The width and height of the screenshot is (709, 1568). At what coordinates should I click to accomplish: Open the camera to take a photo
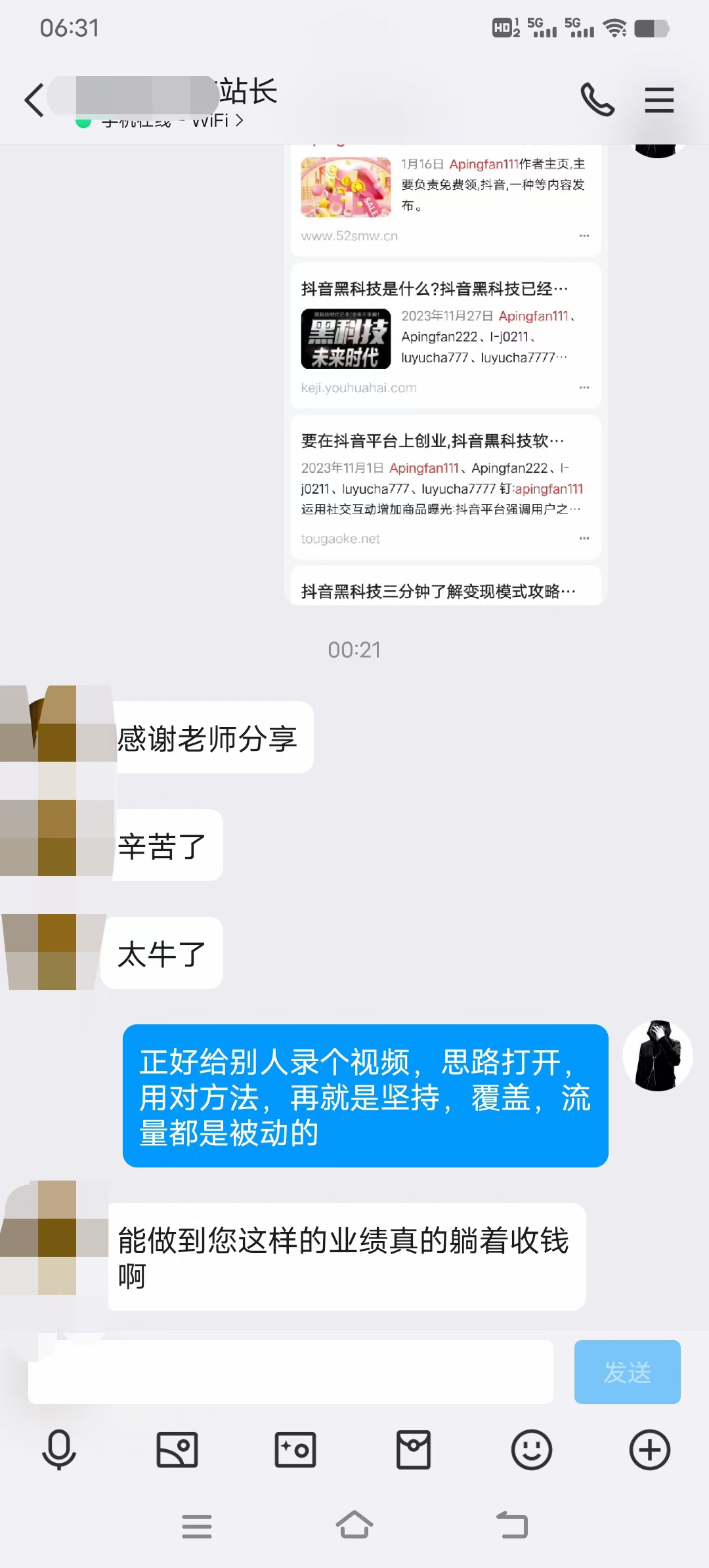295,1449
